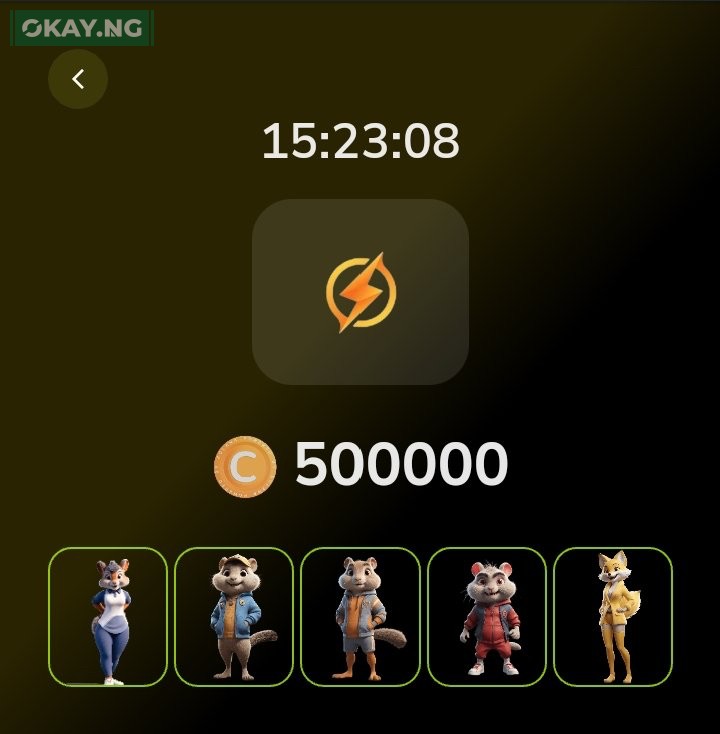Select the character in the red tracksuit

pos(487,617)
